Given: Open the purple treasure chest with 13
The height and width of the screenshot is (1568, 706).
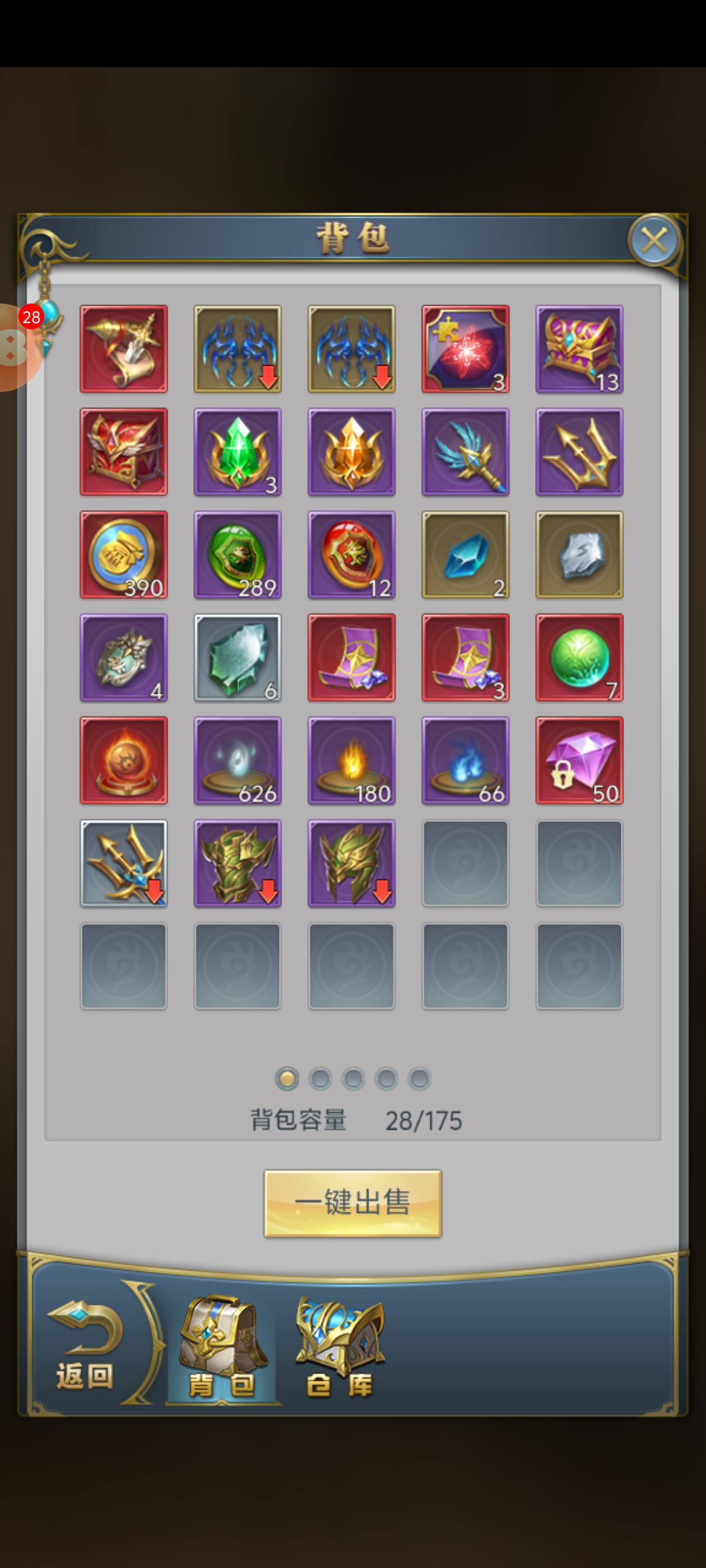Looking at the screenshot, I should pos(579,349).
